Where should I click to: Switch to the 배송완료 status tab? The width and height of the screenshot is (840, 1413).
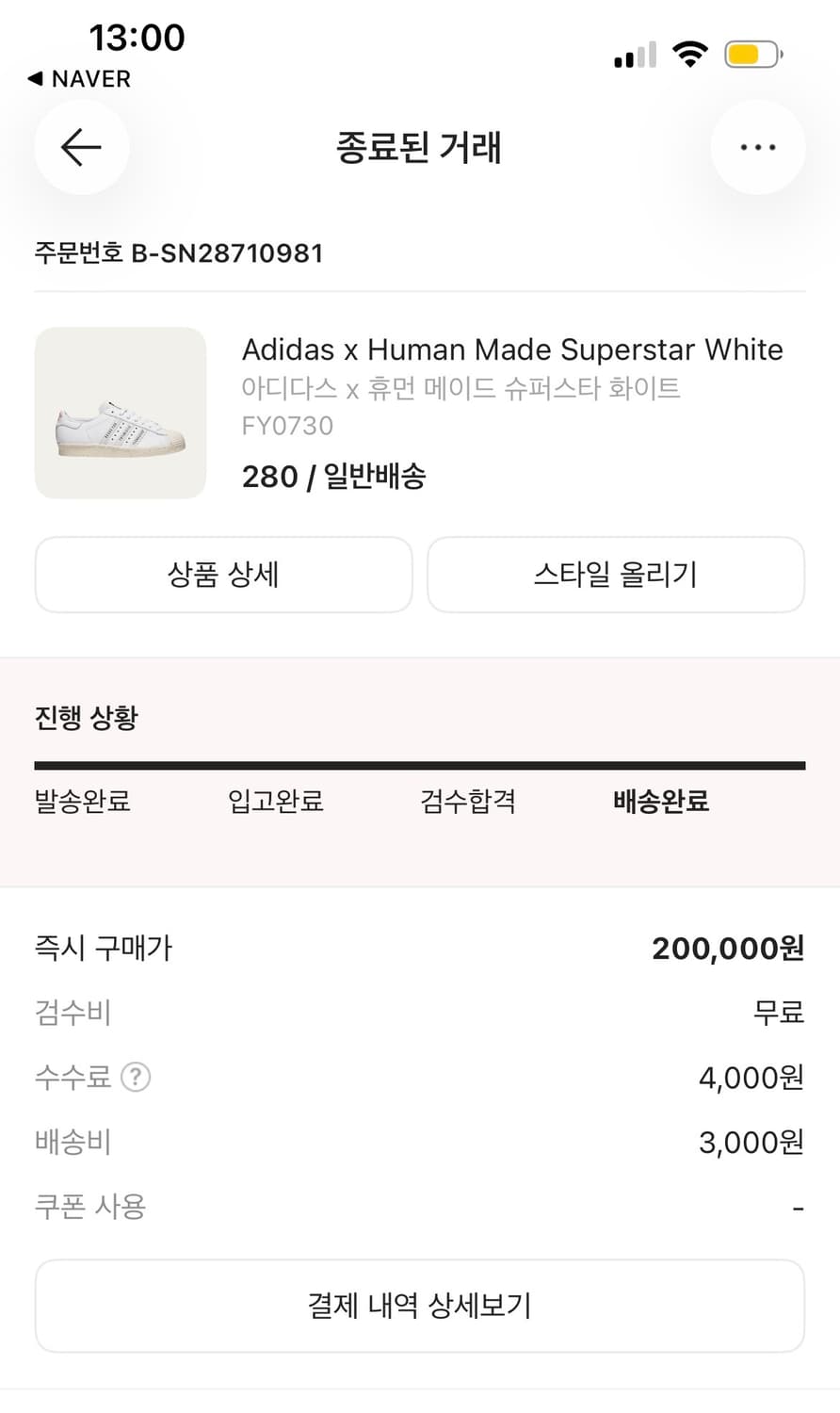(660, 802)
